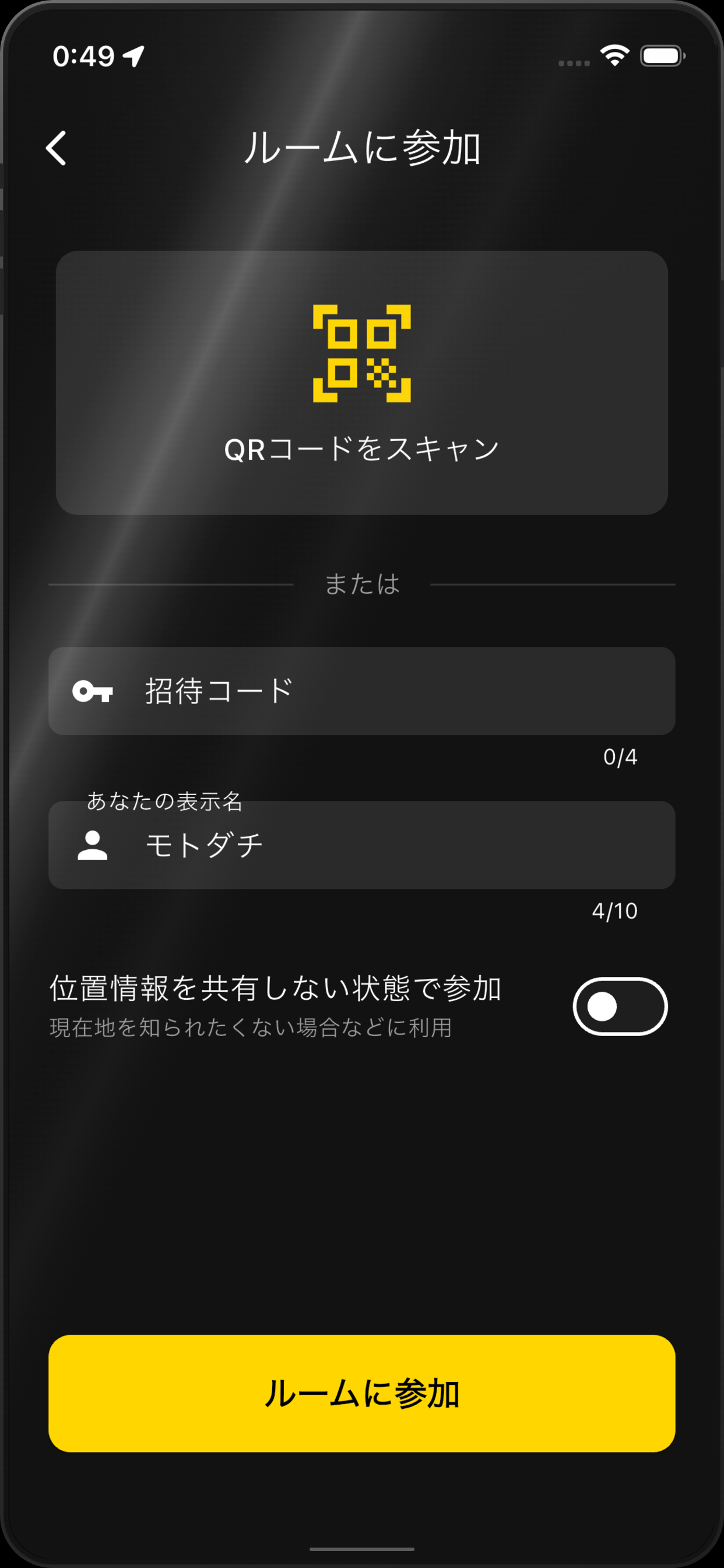724x1568 pixels.
Task: Tap the Wi-Fi icon in status bar
Action: (x=613, y=55)
